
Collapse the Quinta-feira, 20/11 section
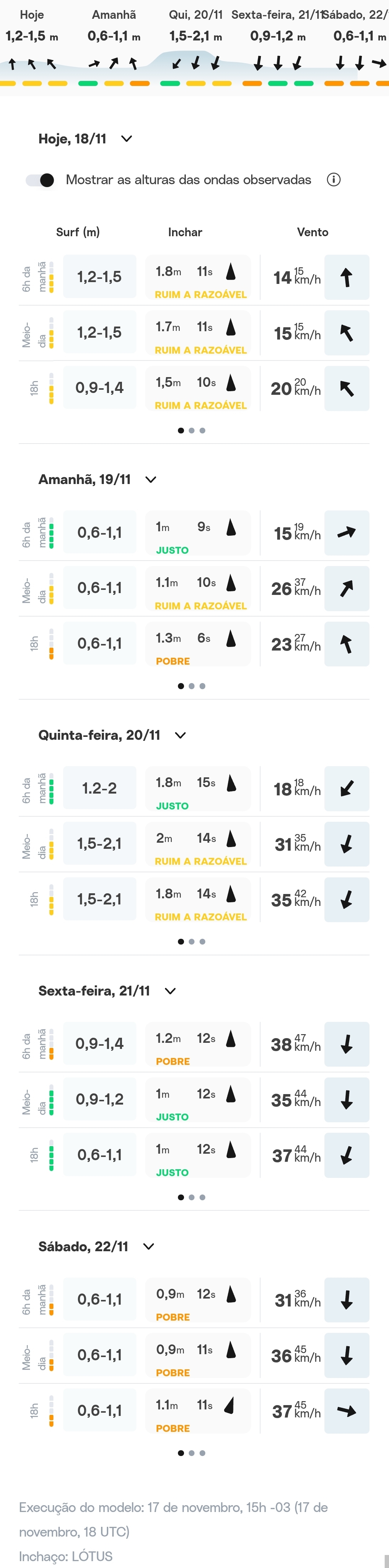point(180,735)
